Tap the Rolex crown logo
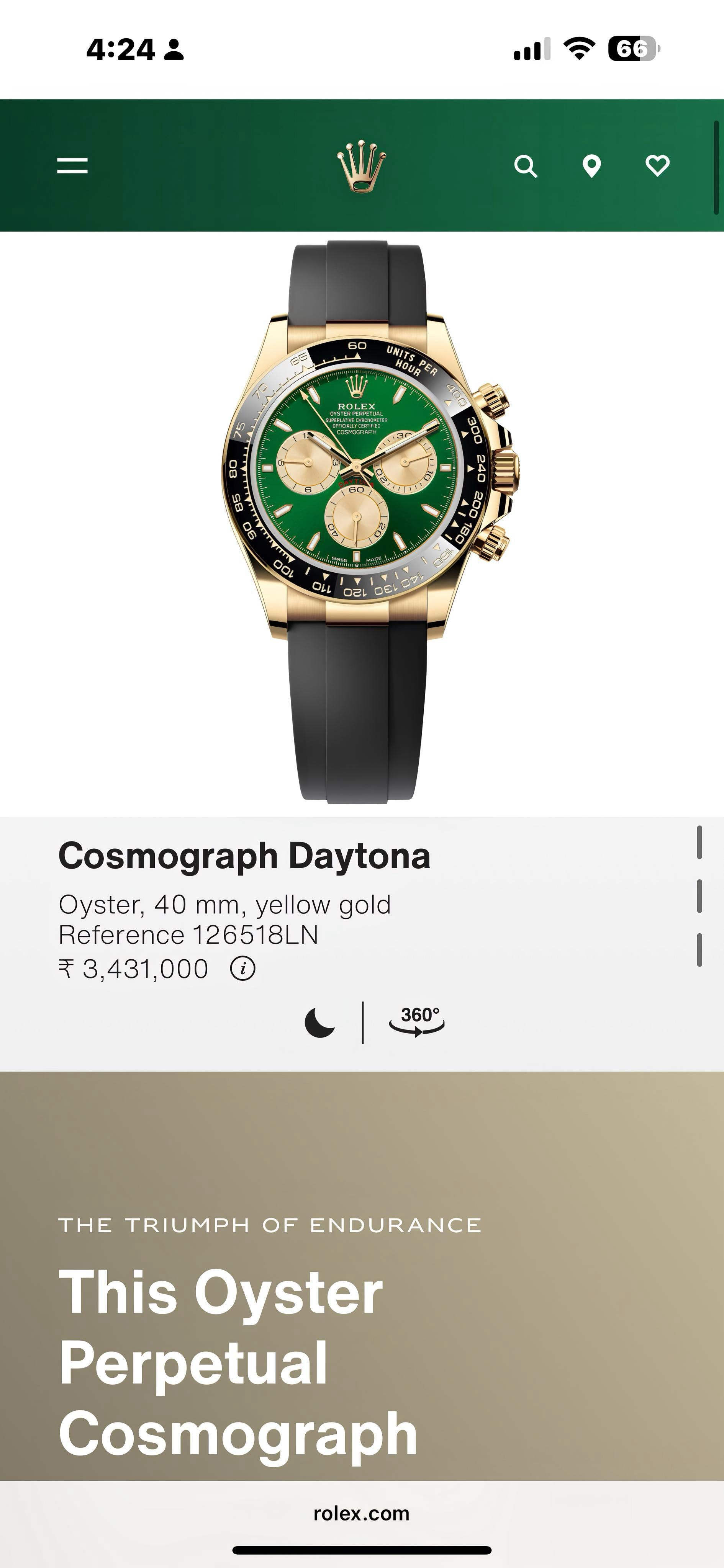Image resolution: width=724 pixels, height=1568 pixels. click(x=362, y=166)
